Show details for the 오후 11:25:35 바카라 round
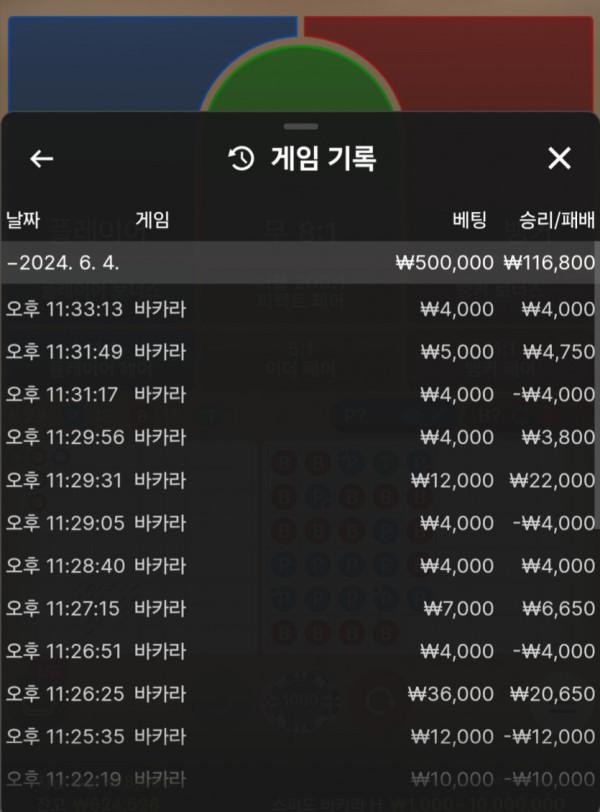Screen dimensions: 600x812 pos(300,736)
